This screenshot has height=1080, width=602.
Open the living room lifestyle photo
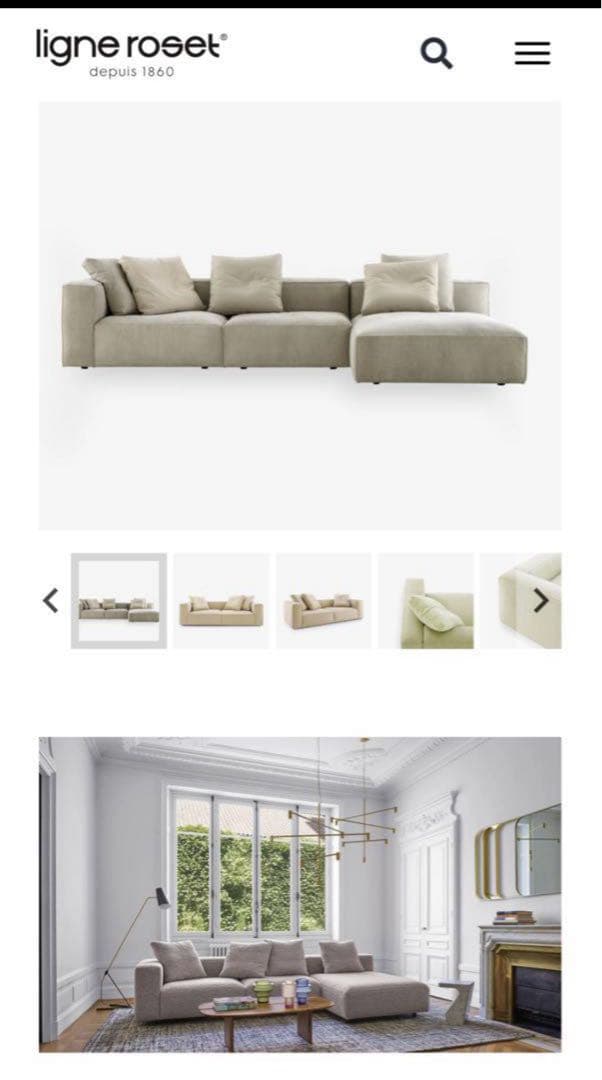tap(300, 894)
